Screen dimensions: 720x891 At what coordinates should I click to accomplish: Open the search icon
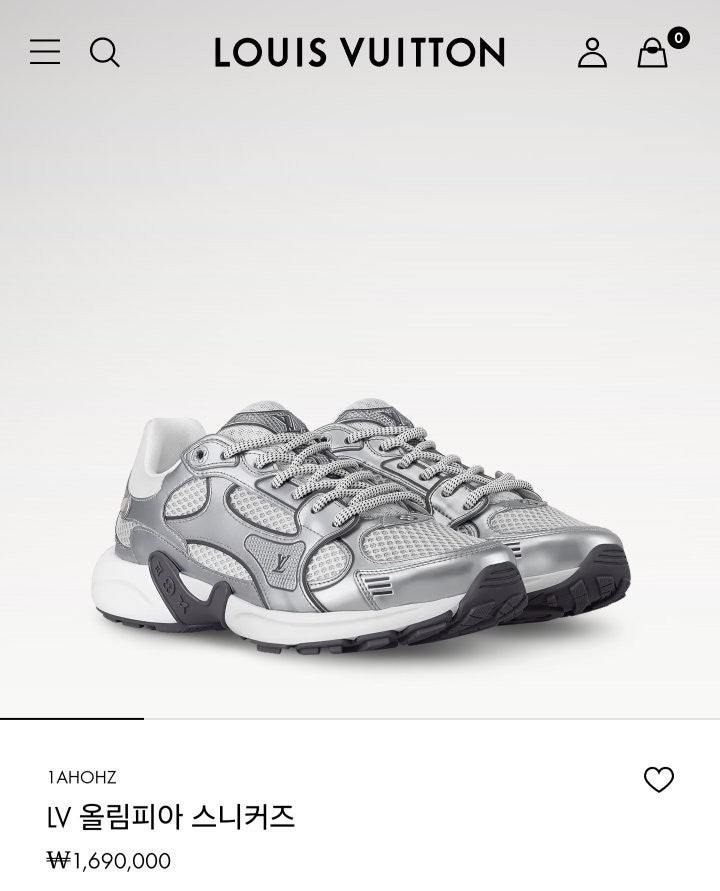click(x=105, y=52)
